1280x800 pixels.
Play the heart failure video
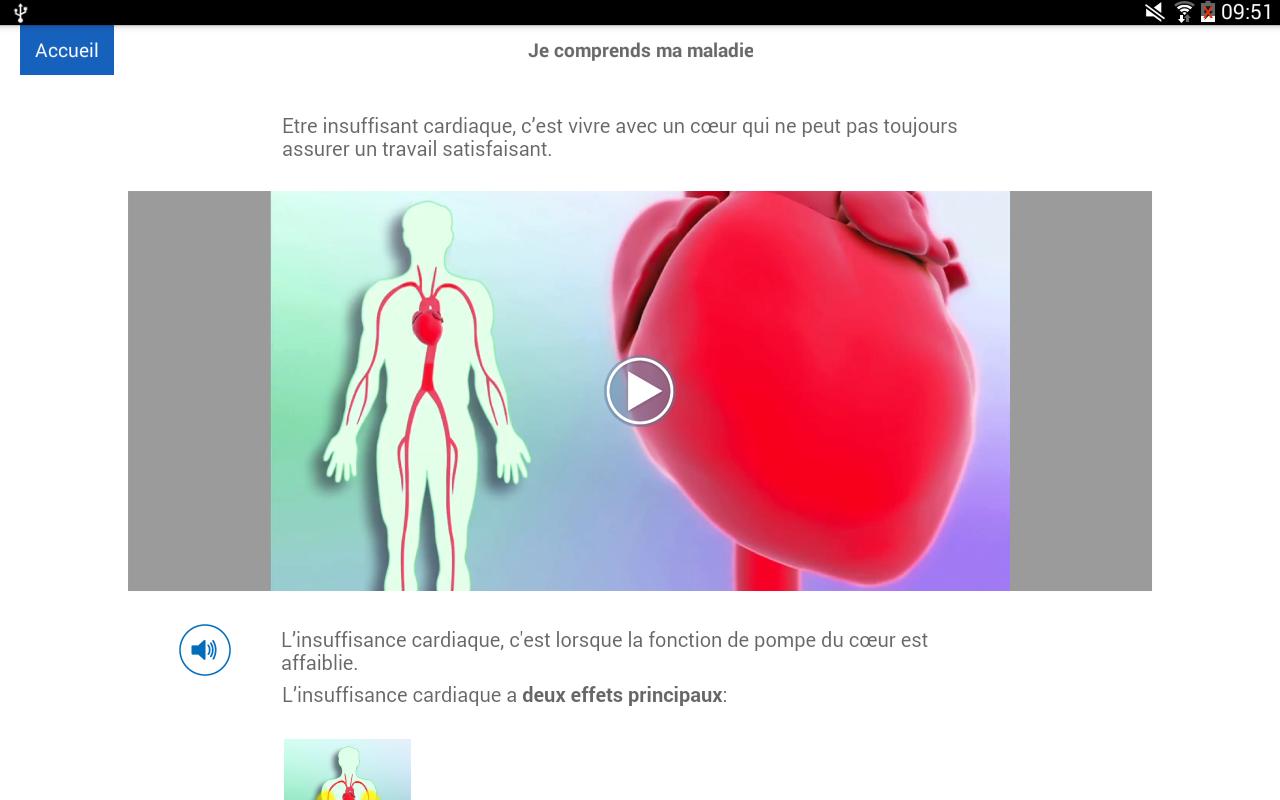640,391
